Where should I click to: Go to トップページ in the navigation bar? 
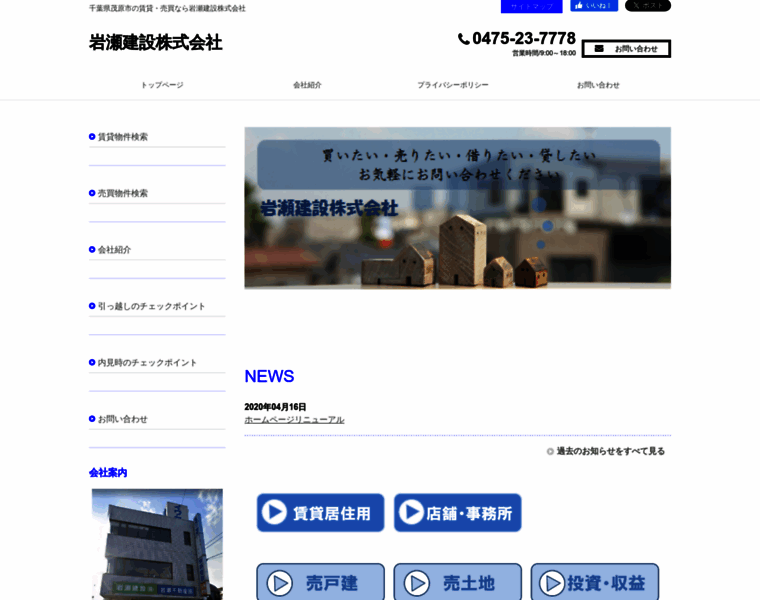(162, 85)
